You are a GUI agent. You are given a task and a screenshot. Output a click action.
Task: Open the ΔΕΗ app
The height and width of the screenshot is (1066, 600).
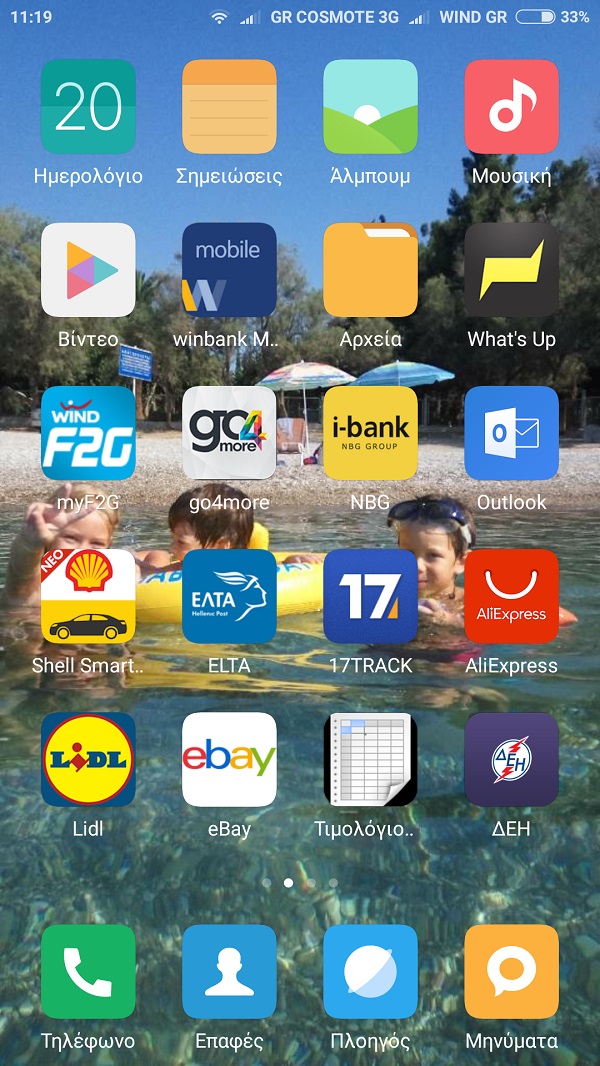pyautogui.click(x=511, y=759)
